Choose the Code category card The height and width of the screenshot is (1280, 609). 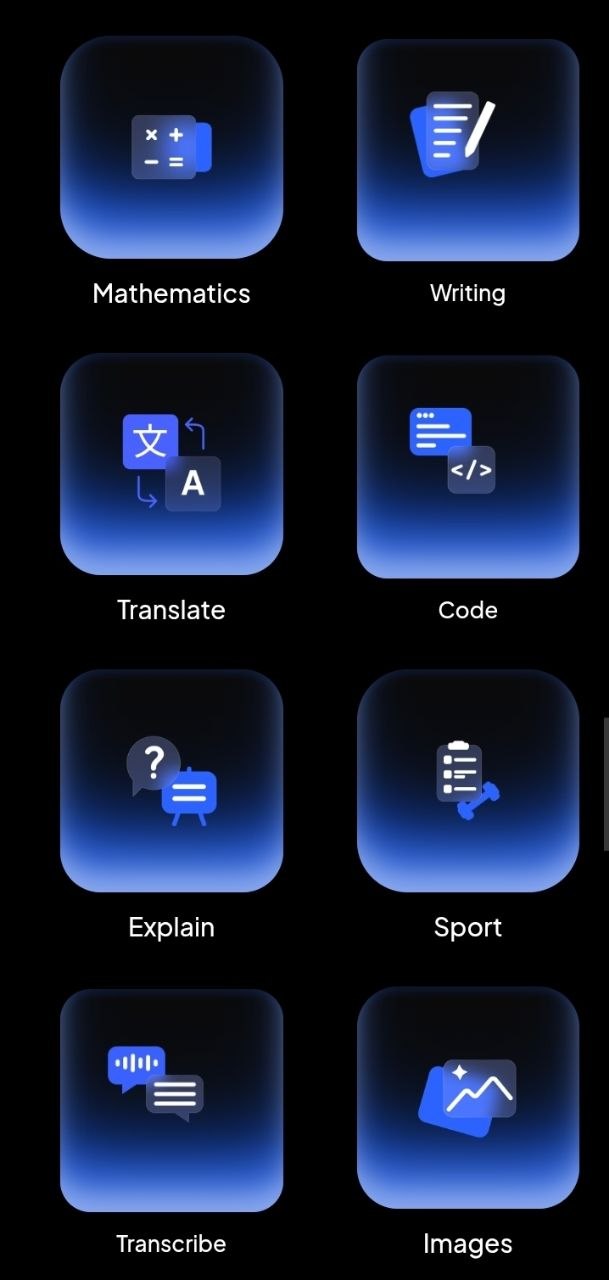468,466
